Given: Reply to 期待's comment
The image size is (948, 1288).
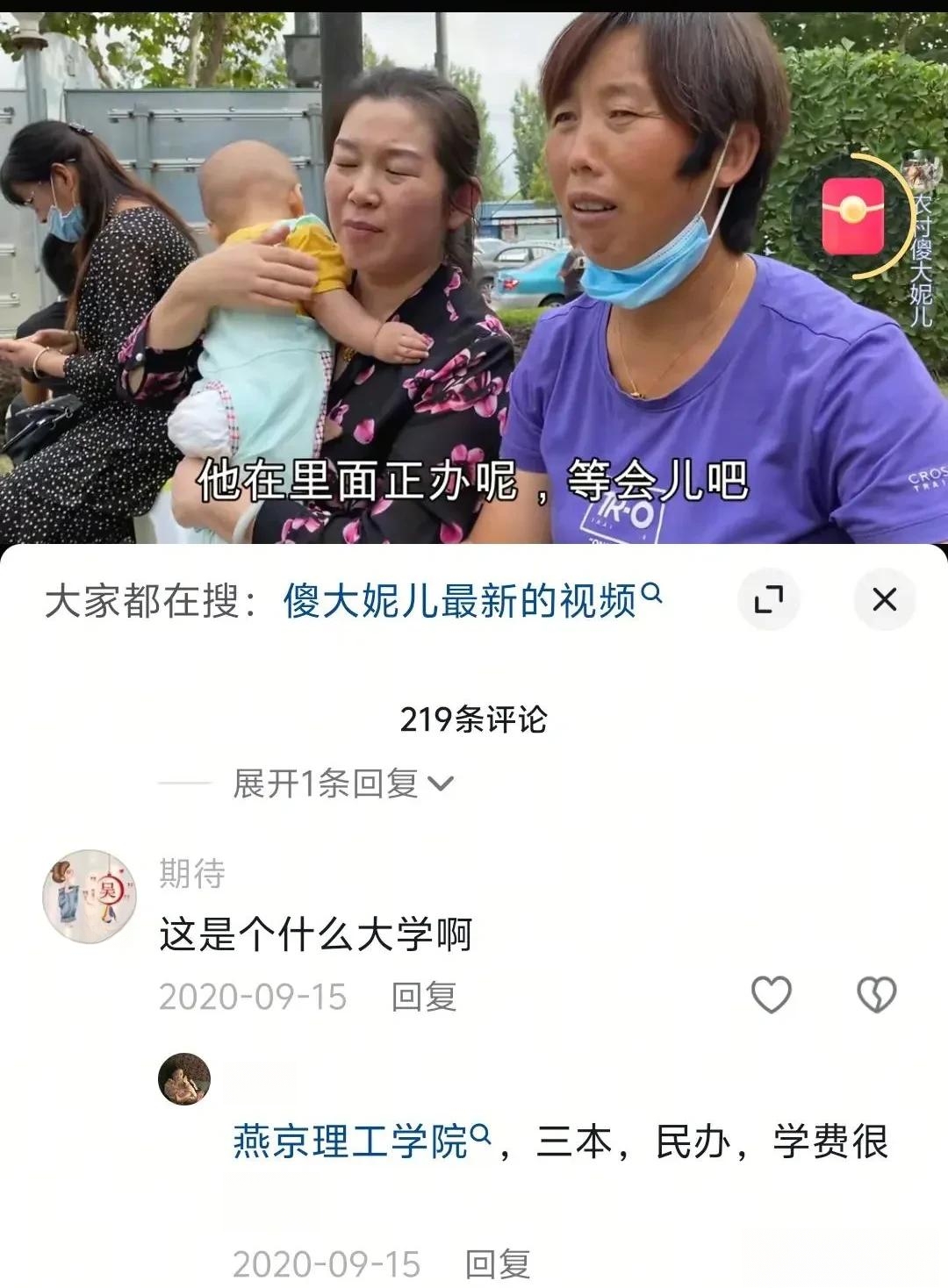Looking at the screenshot, I should pyautogui.click(x=424, y=997).
